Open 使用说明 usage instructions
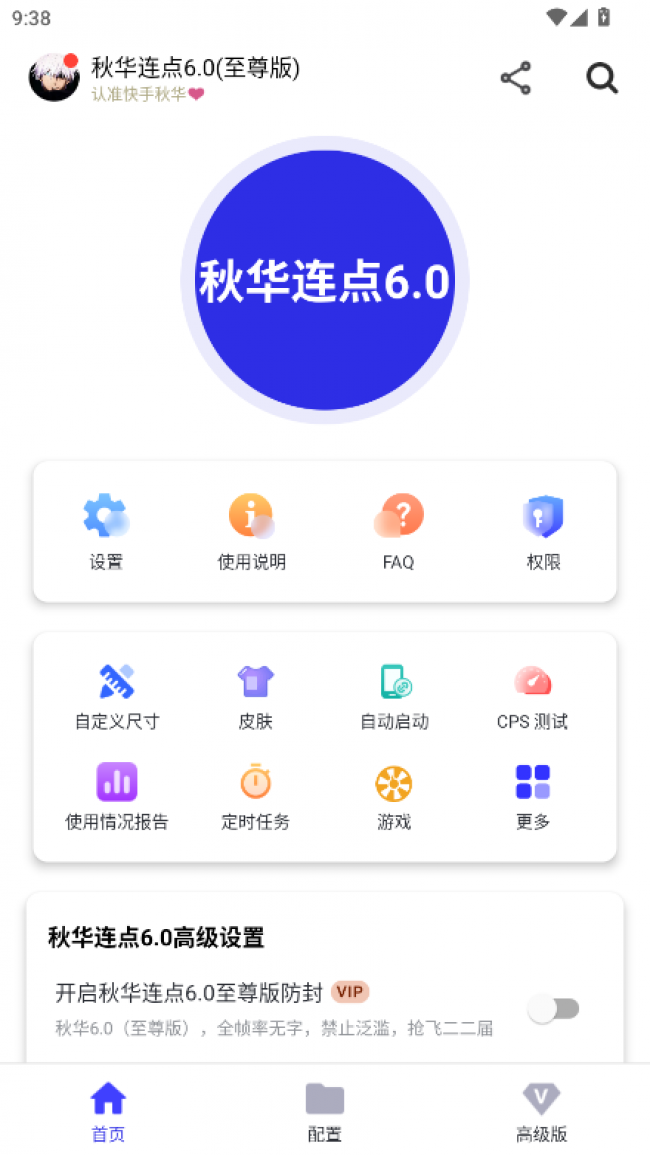This screenshot has width=650, height=1155. coord(251,532)
